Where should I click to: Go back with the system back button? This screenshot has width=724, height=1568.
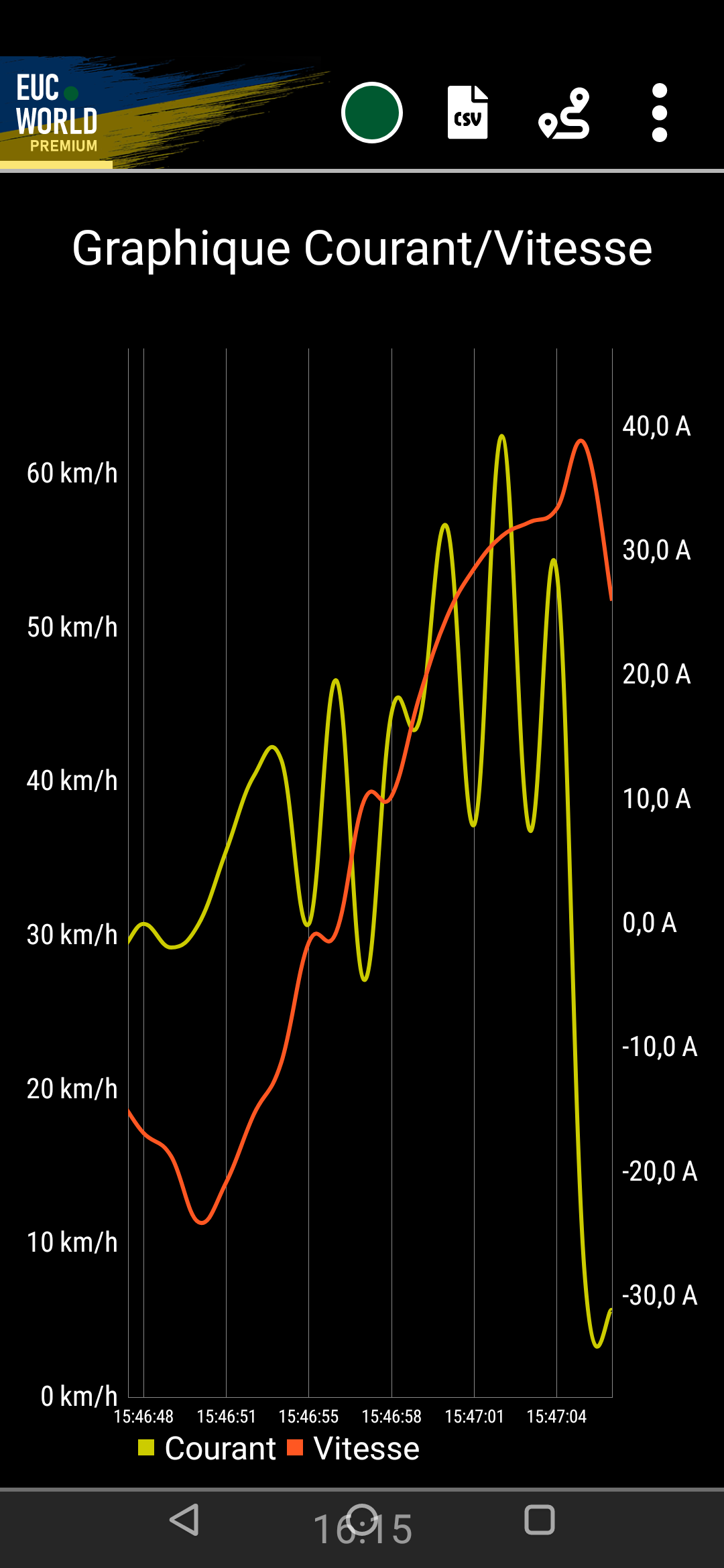(184, 1520)
